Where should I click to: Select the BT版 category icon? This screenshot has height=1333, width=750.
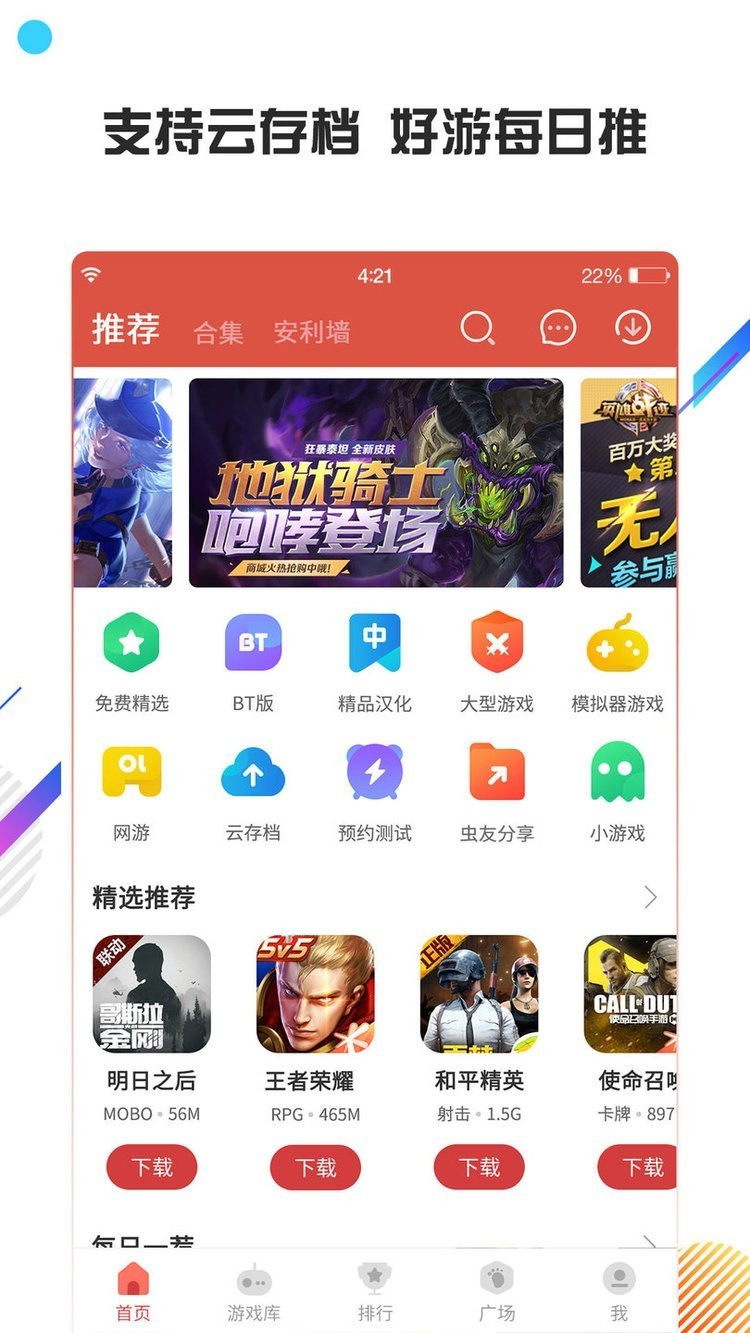pyautogui.click(x=253, y=645)
